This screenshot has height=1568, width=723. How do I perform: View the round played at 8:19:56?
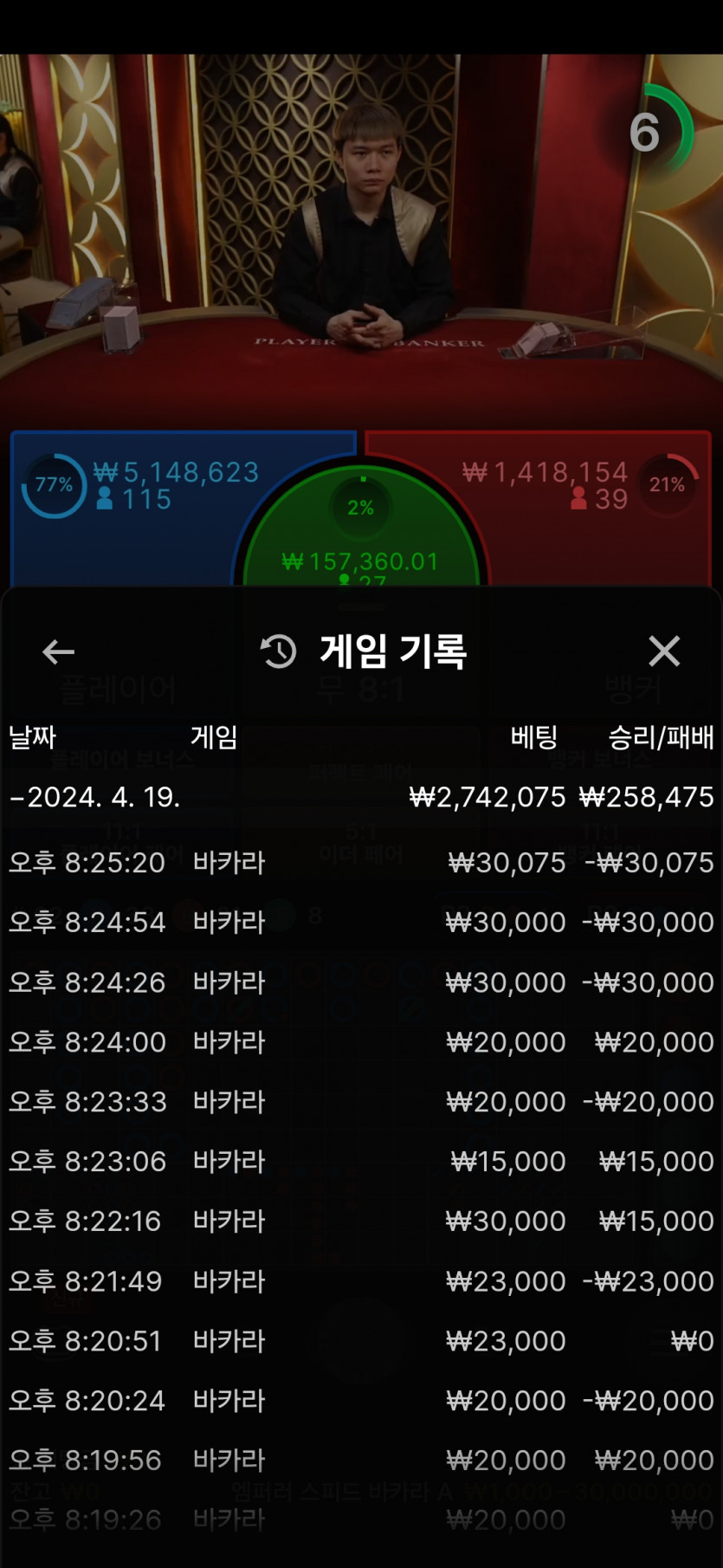pos(361,1461)
